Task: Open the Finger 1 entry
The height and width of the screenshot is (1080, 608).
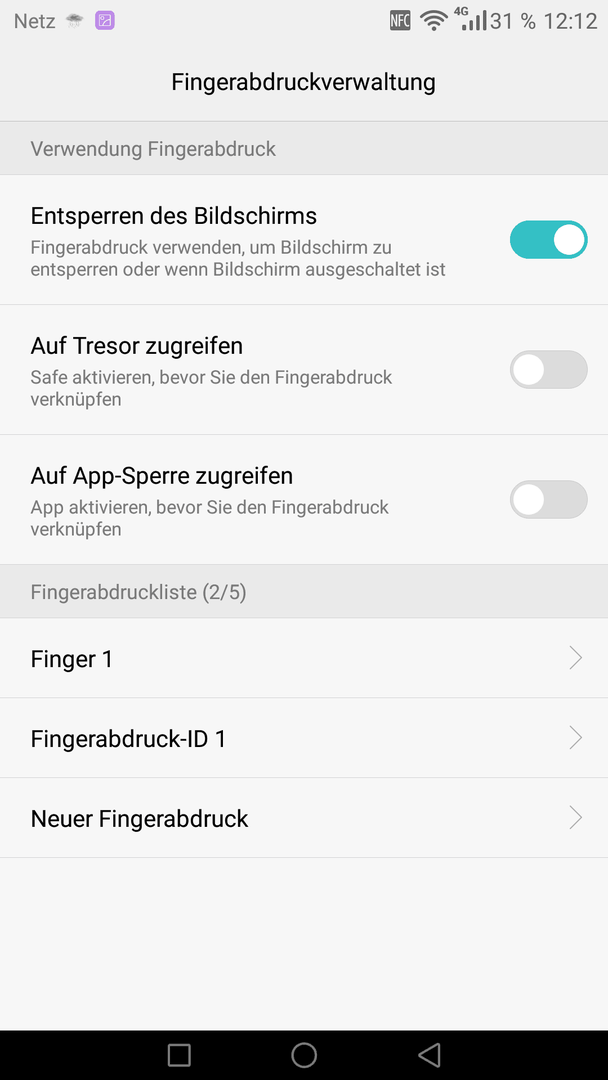Action: 304,658
